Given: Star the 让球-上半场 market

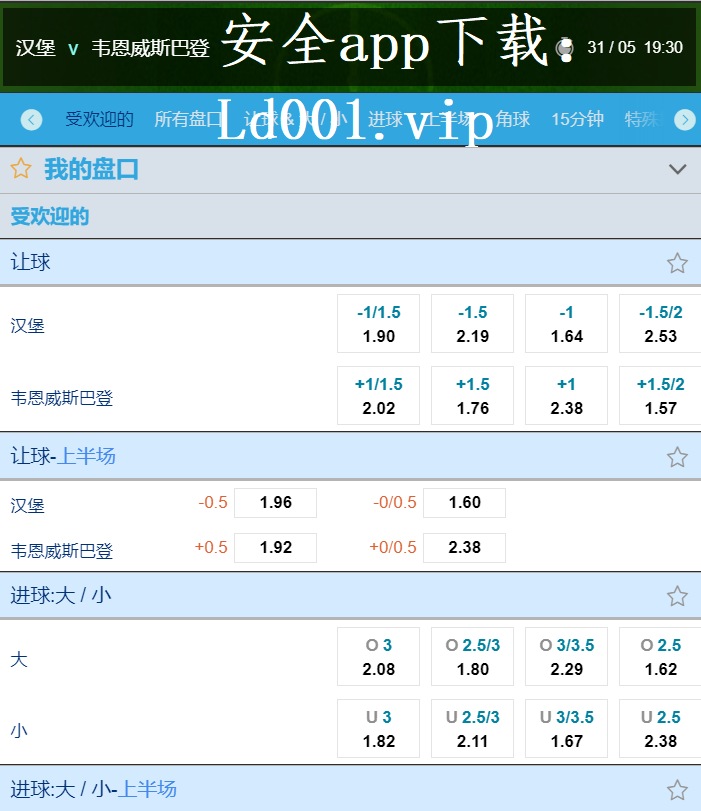Looking at the screenshot, I should pos(677,457).
